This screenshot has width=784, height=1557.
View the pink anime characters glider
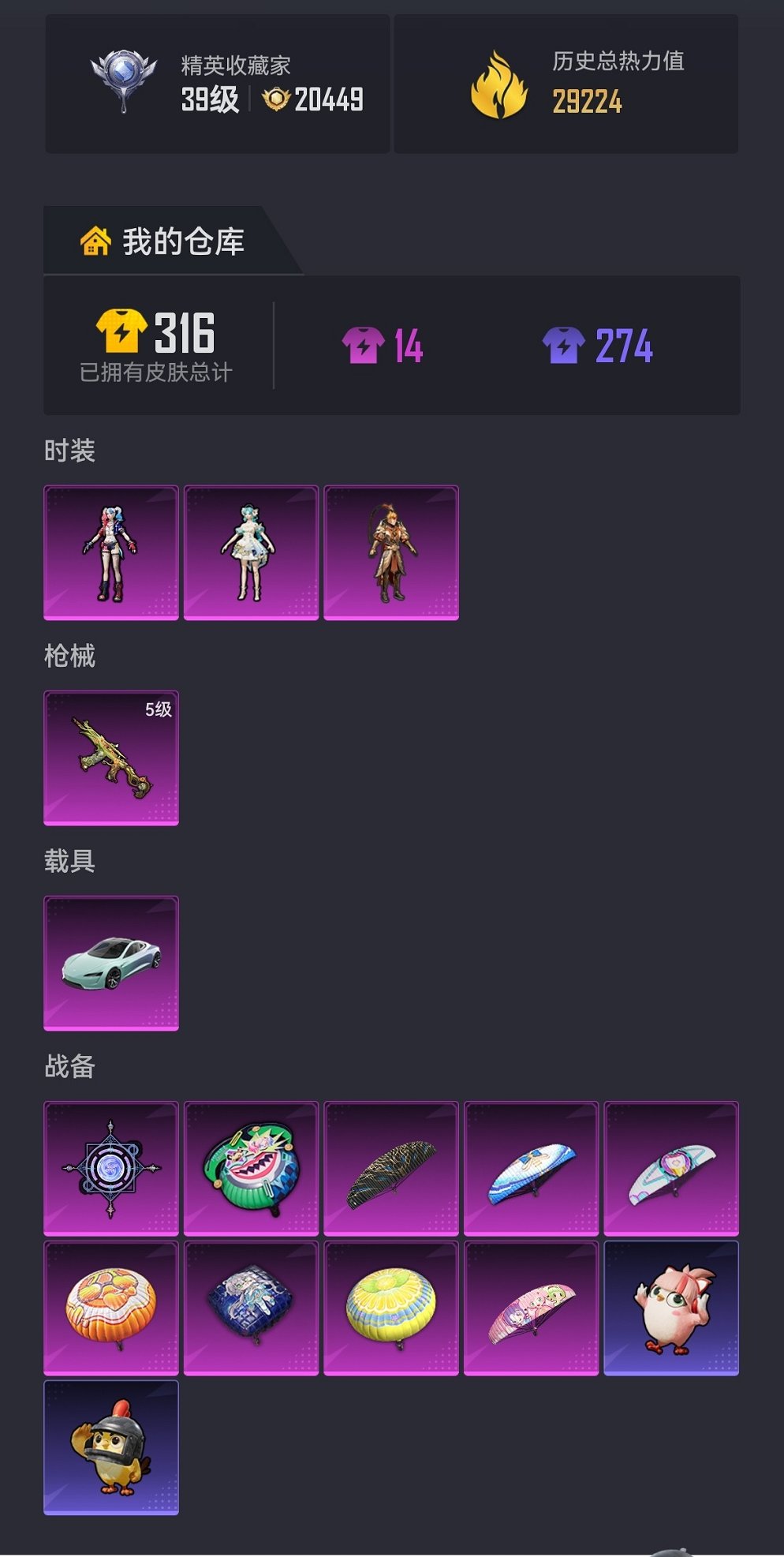(531, 1308)
